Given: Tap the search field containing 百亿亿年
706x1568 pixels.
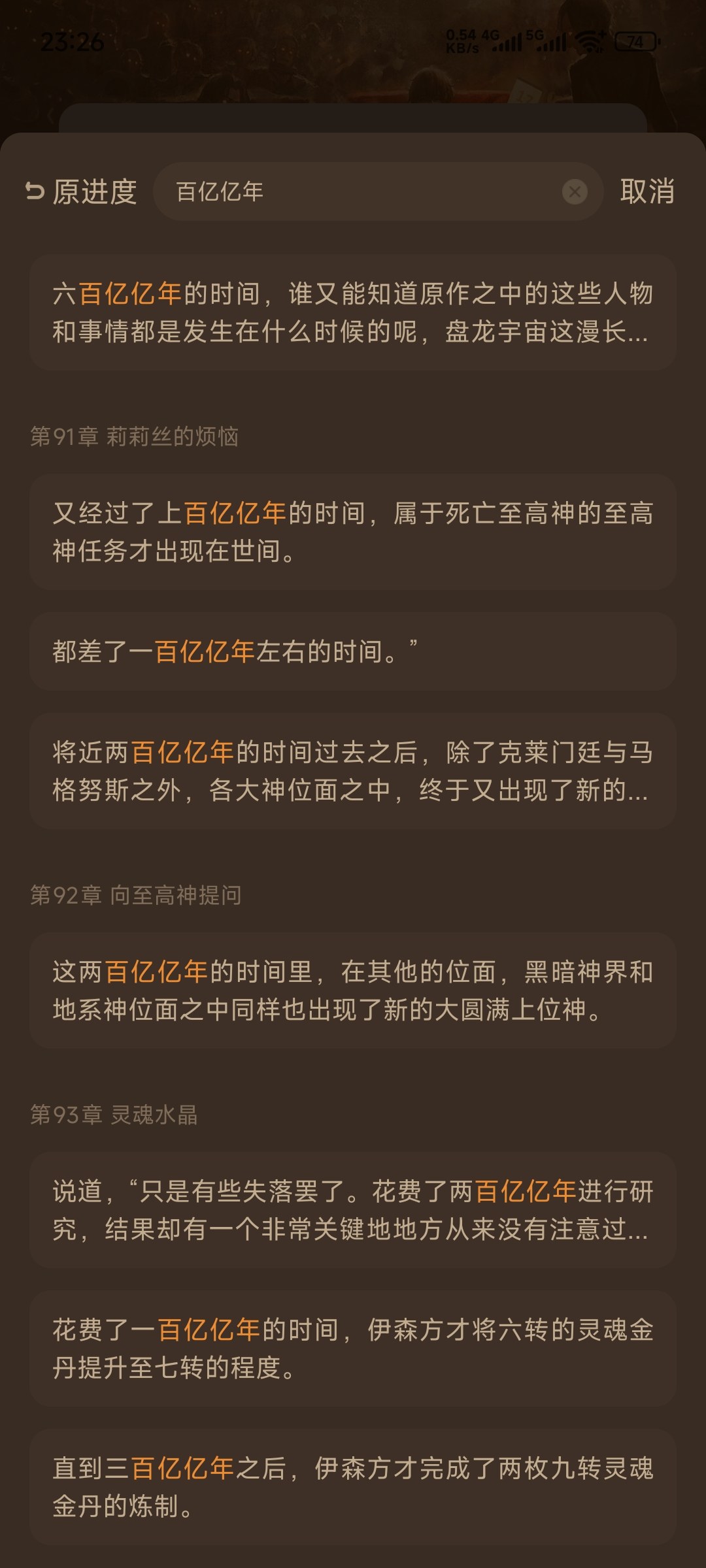Looking at the screenshot, I should click(378, 191).
